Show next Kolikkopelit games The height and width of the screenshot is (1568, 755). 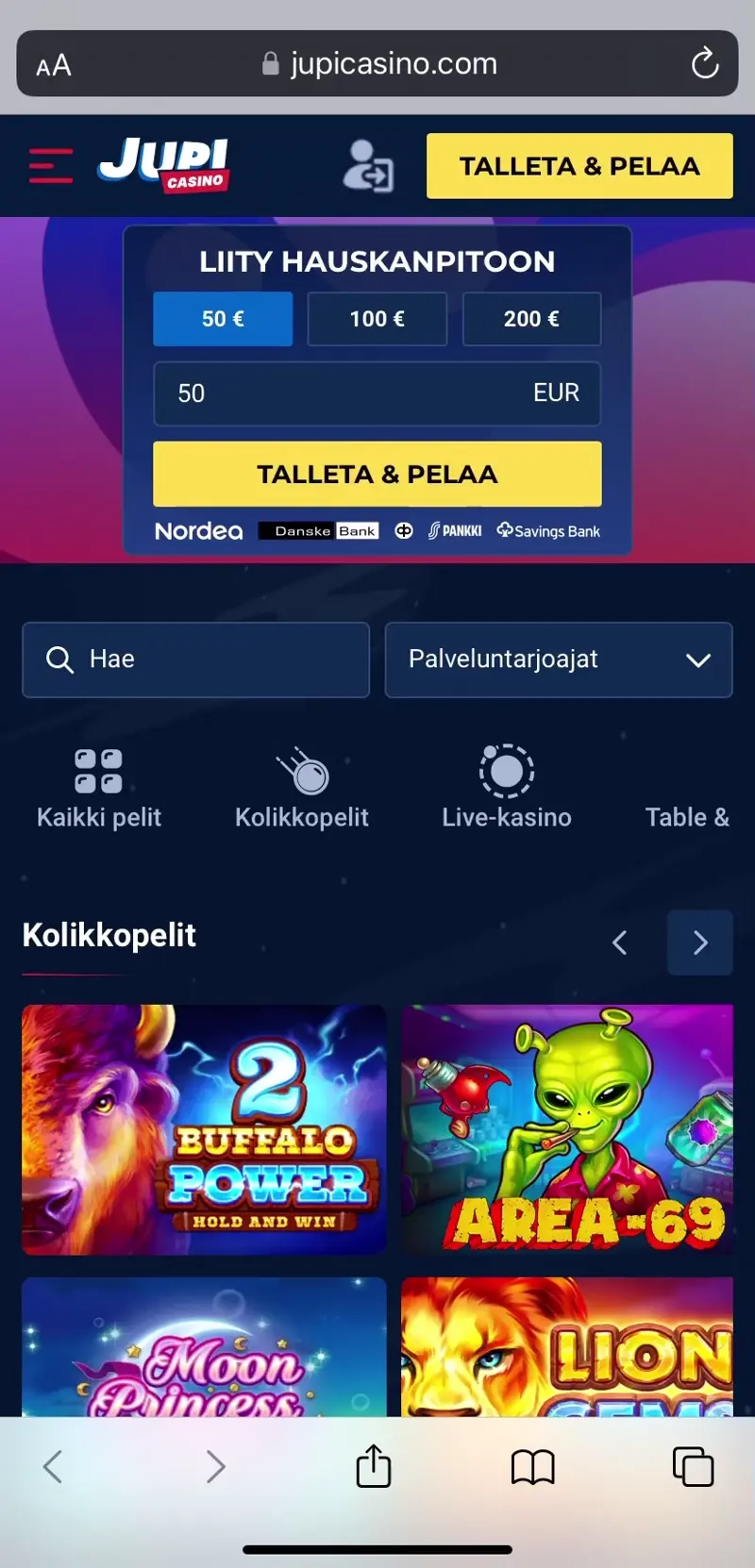[699, 942]
